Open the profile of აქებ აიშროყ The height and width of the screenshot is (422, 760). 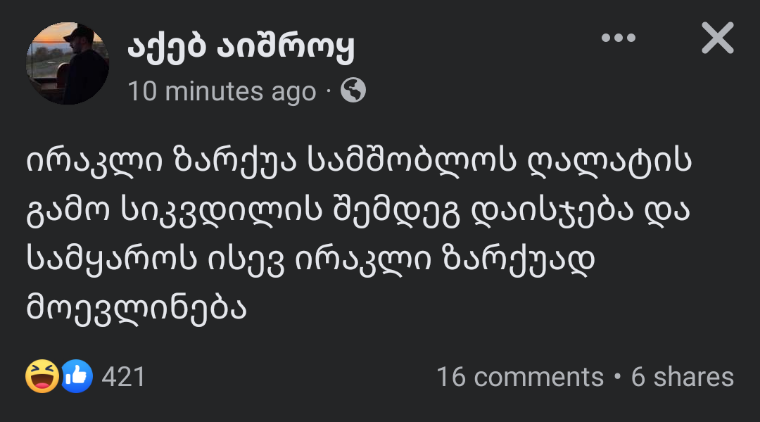(x=239, y=44)
